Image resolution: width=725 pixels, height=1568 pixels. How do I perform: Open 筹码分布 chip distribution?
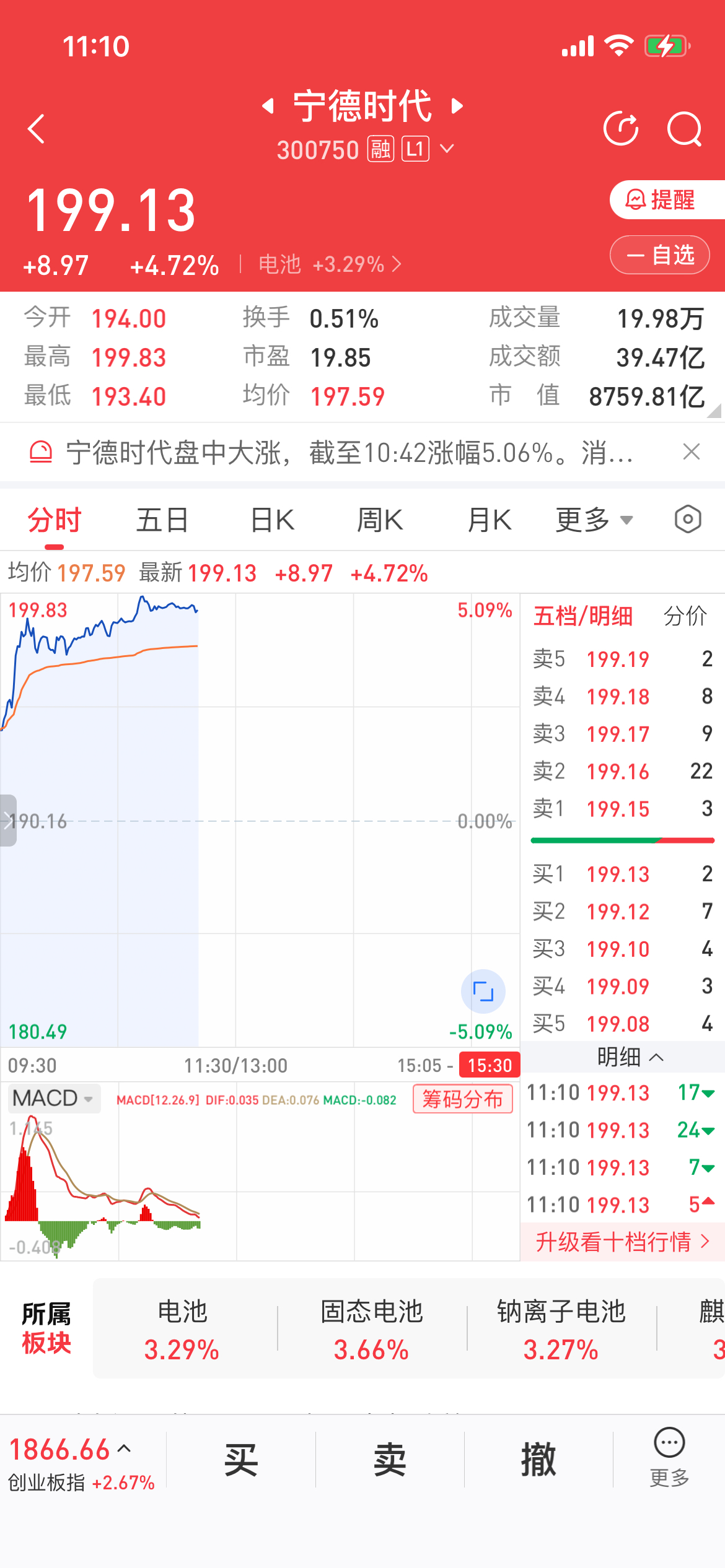click(x=462, y=1099)
